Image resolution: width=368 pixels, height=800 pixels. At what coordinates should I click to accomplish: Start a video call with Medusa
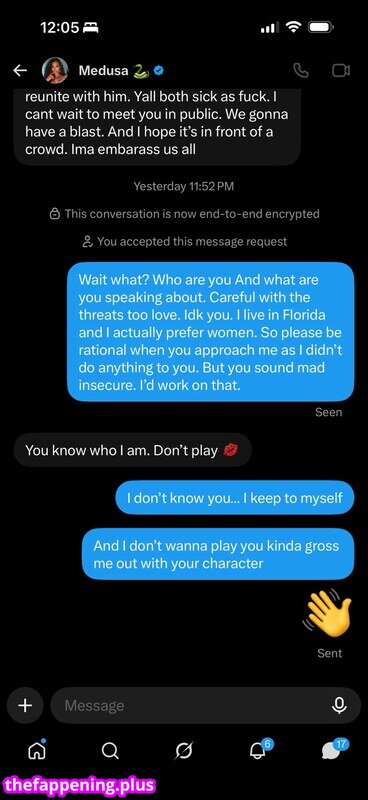point(341,70)
